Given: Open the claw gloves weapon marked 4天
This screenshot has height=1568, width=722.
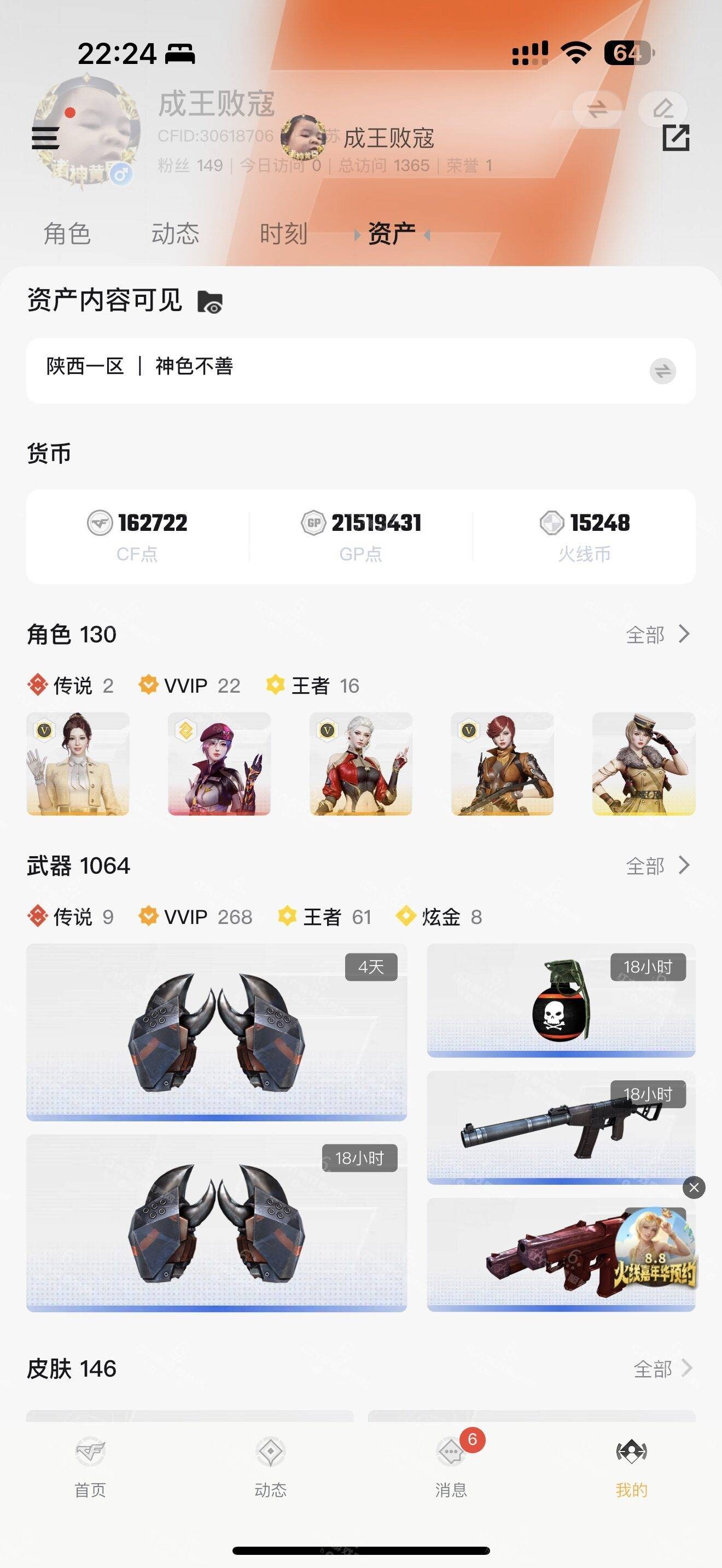Looking at the screenshot, I should click(217, 1032).
